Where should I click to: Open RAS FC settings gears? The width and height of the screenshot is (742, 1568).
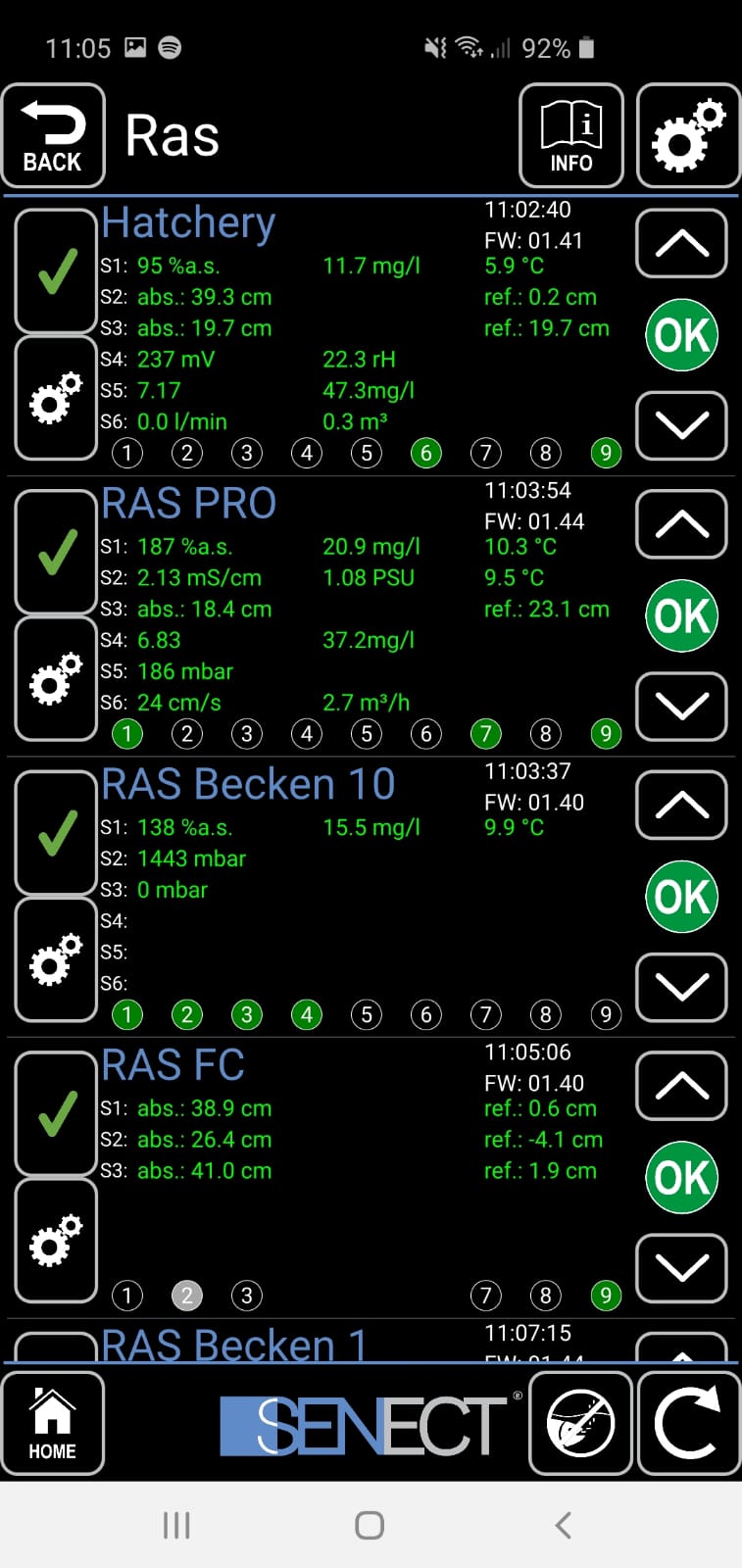56,1241
